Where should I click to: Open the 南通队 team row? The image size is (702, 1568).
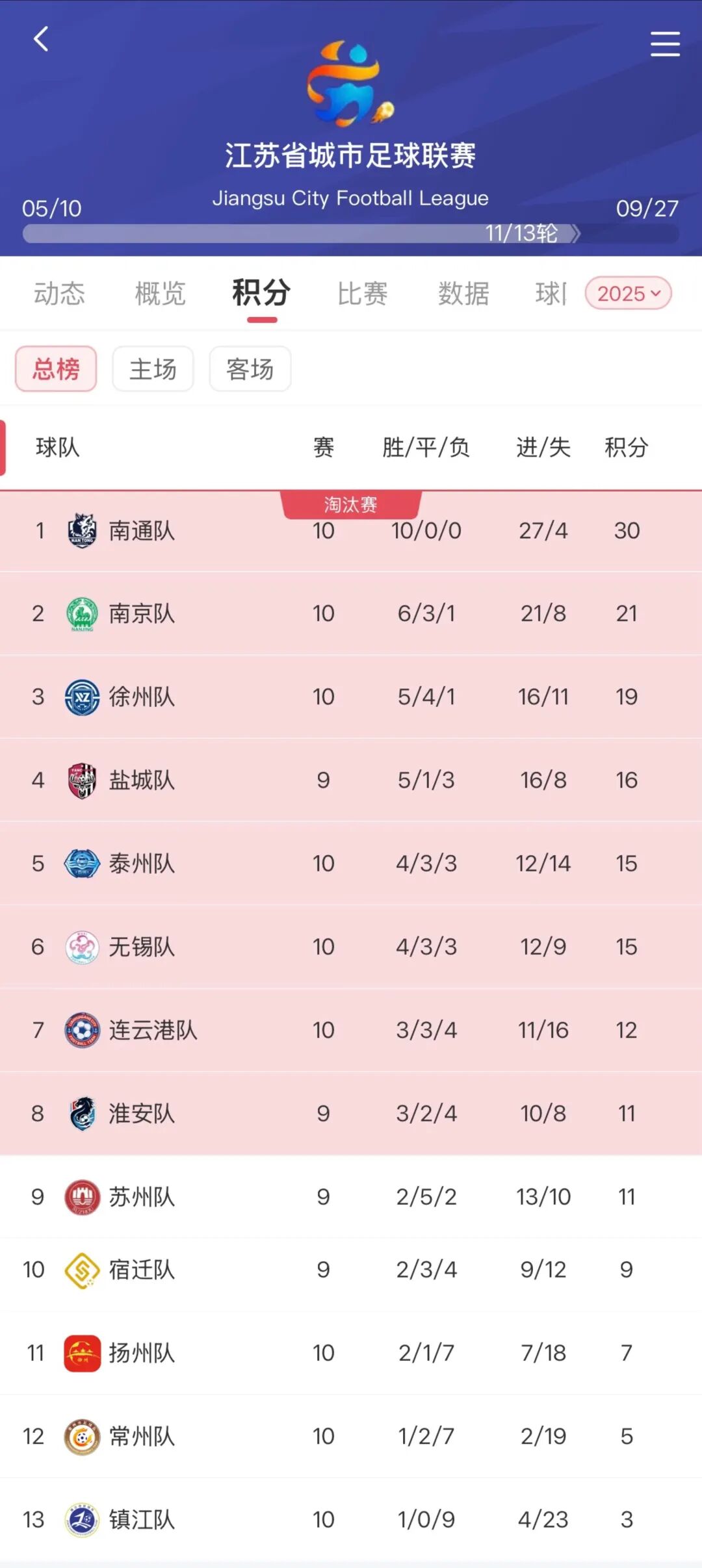[x=142, y=531]
